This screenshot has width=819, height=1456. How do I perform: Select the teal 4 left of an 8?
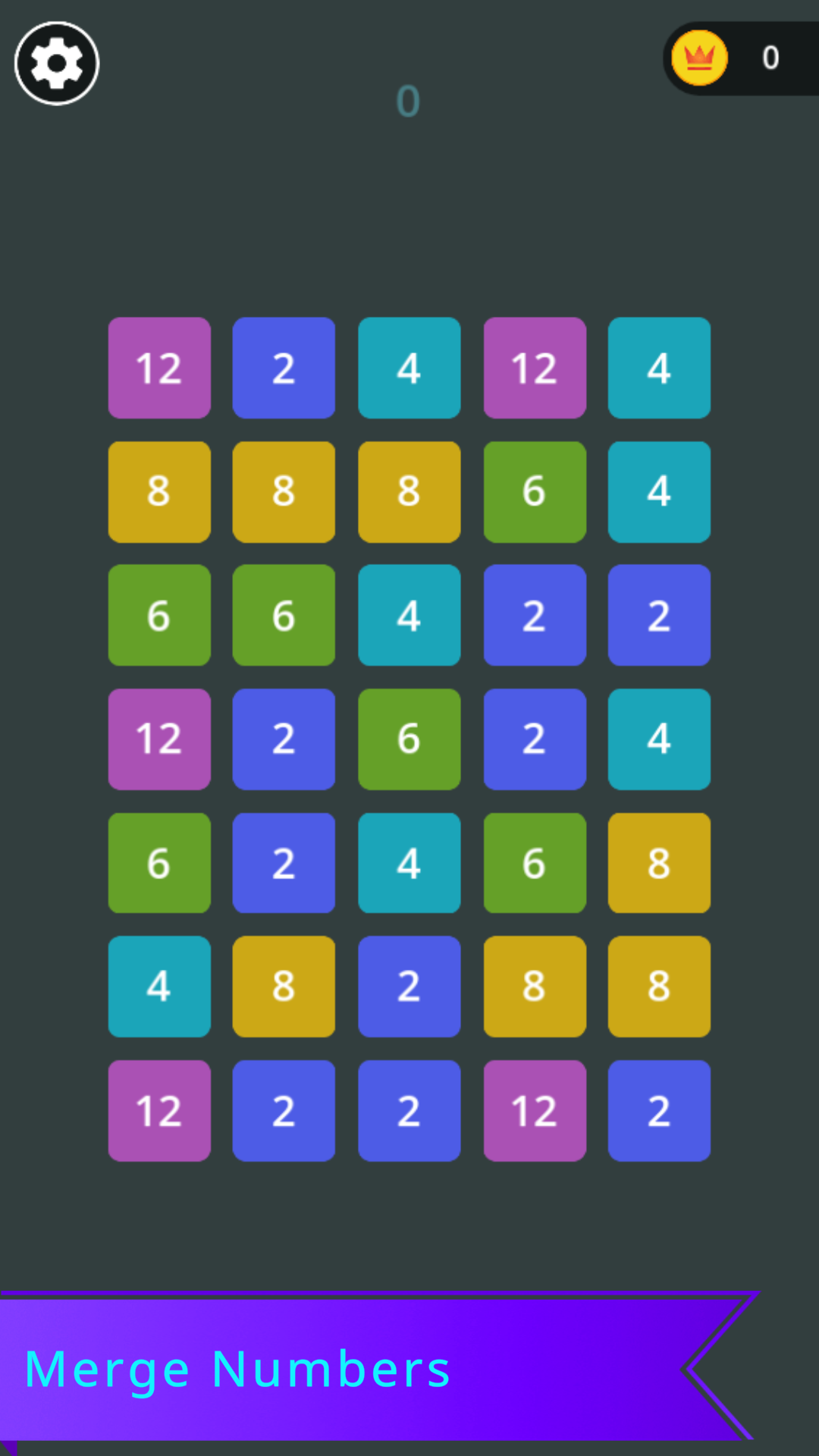click(159, 986)
